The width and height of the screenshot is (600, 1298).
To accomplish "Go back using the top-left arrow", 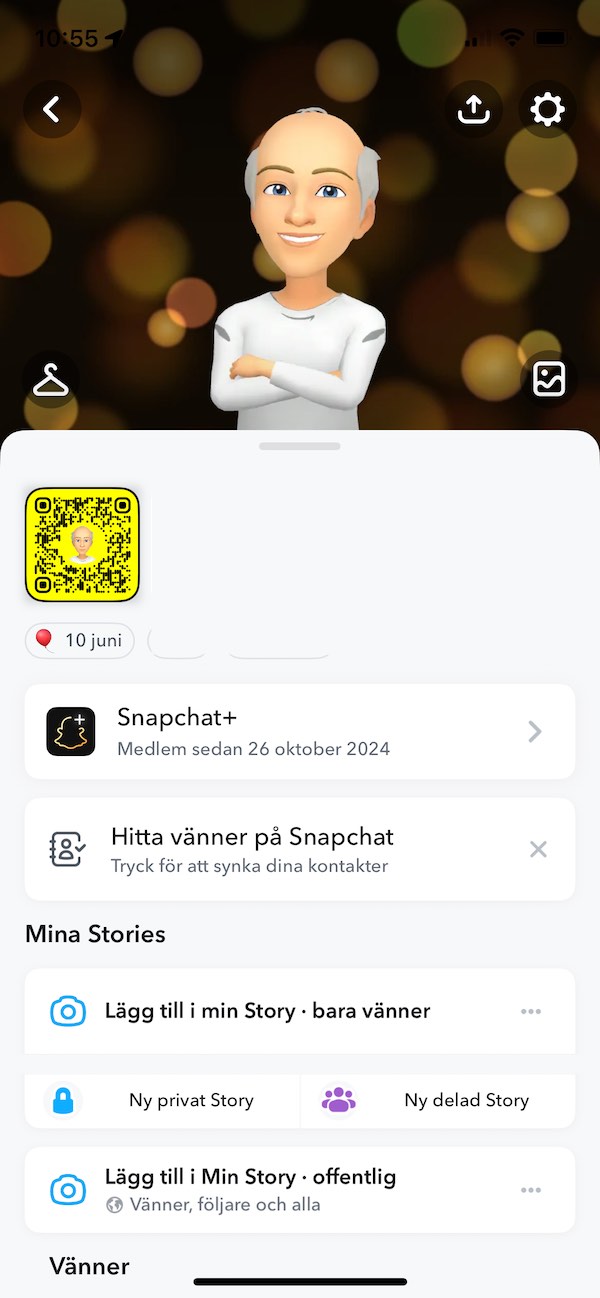I will click(52, 109).
